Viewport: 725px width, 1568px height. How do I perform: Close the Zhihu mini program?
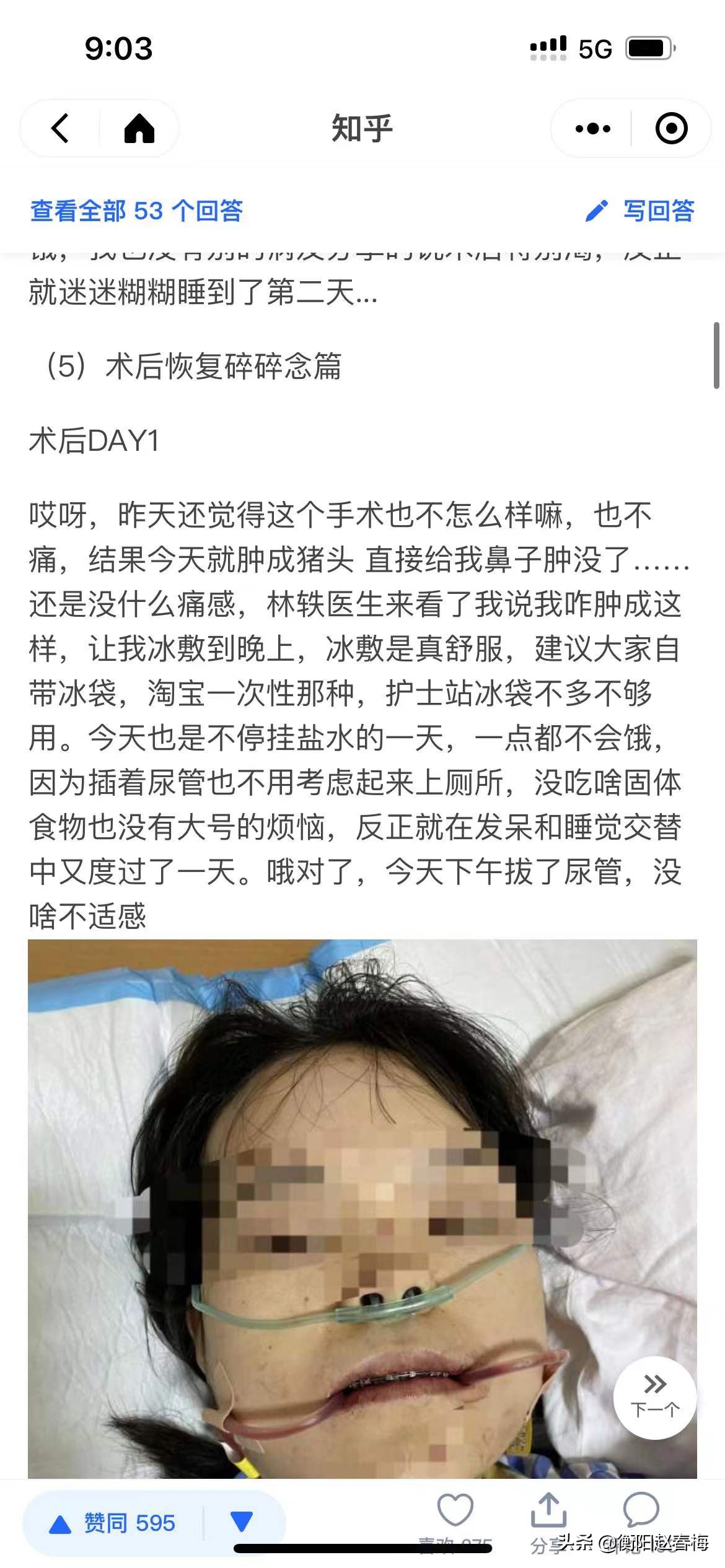(671, 128)
